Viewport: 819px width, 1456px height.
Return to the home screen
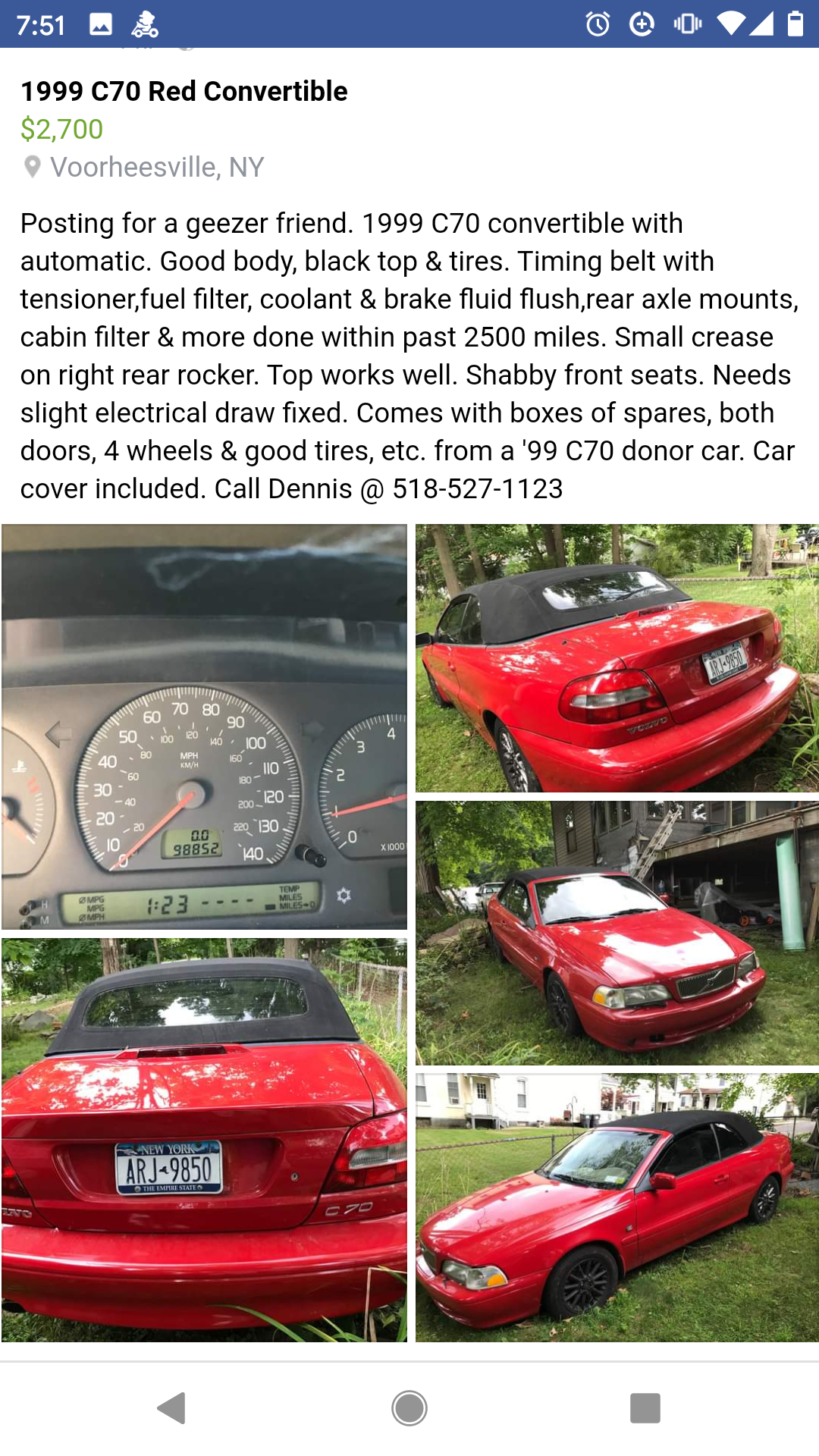409,1408
